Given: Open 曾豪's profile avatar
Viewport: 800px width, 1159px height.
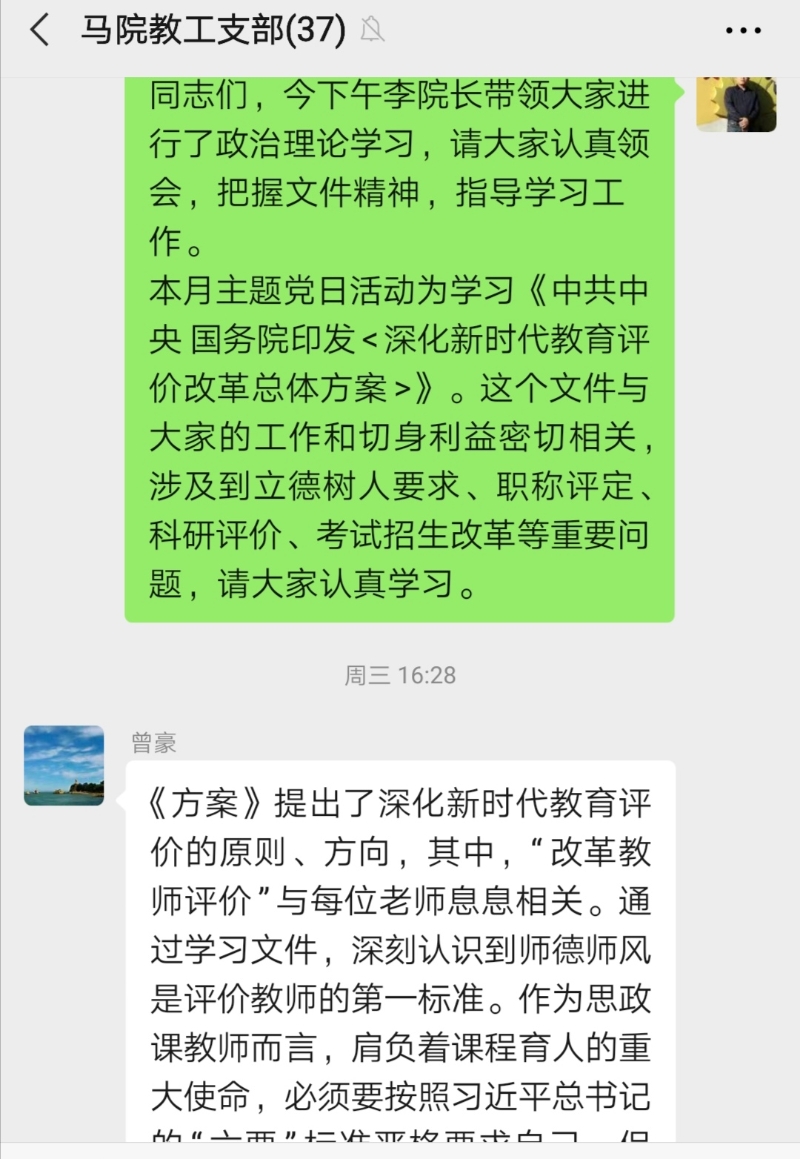Looking at the screenshot, I should click(64, 765).
